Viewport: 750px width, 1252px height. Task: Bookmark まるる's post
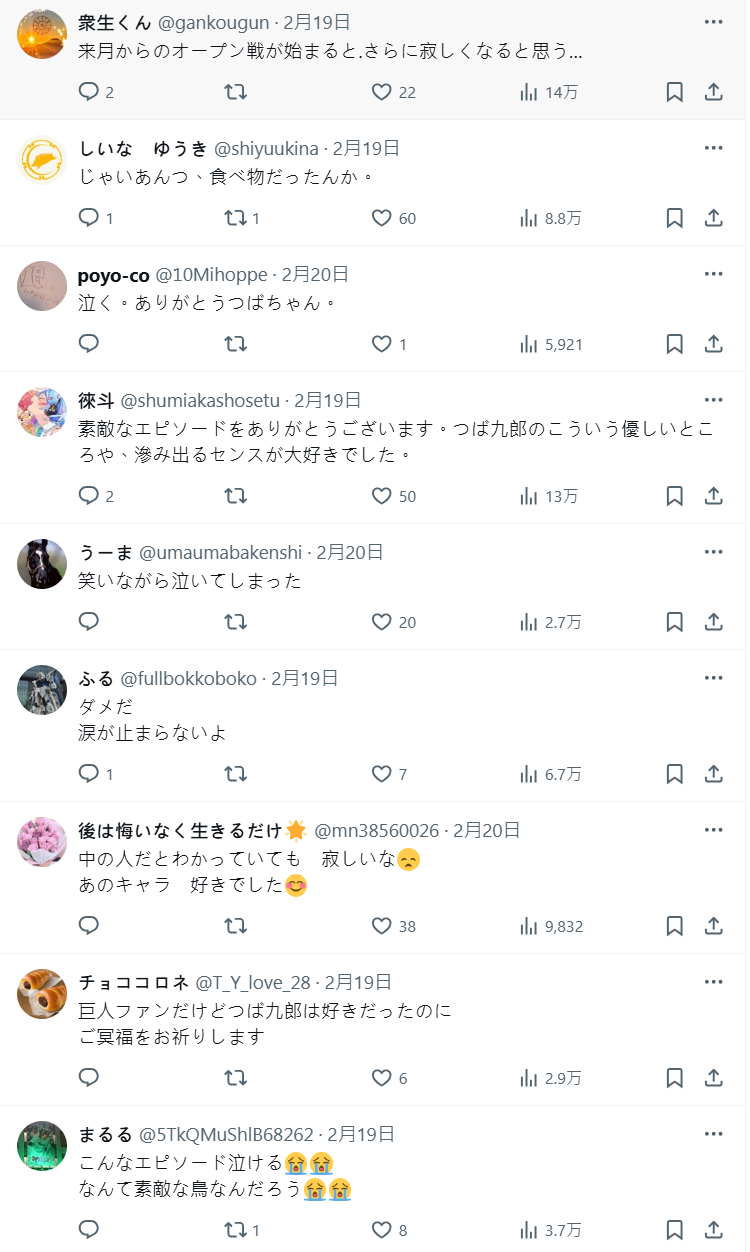674,1230
